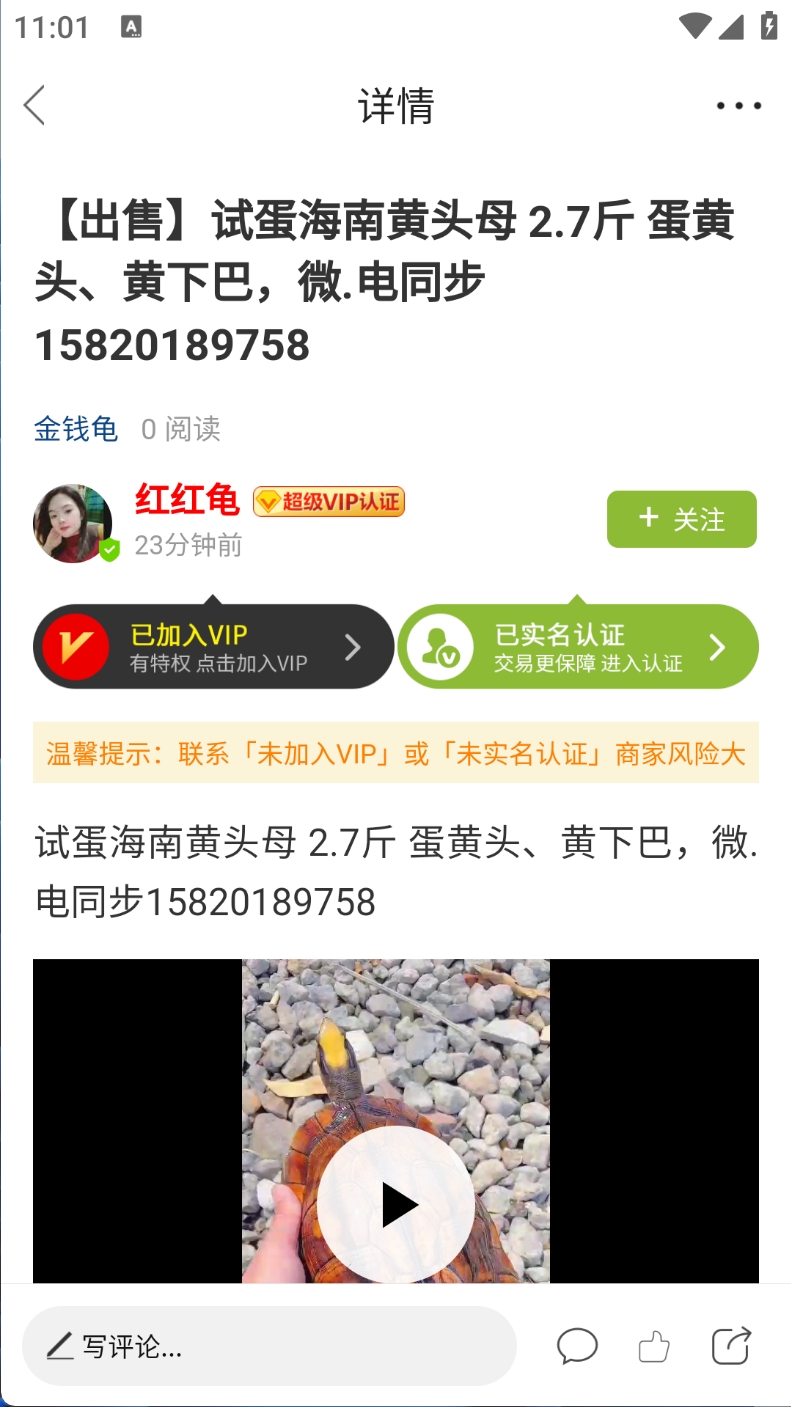
Task: Play the turtle video
Action: [396, 1204]
